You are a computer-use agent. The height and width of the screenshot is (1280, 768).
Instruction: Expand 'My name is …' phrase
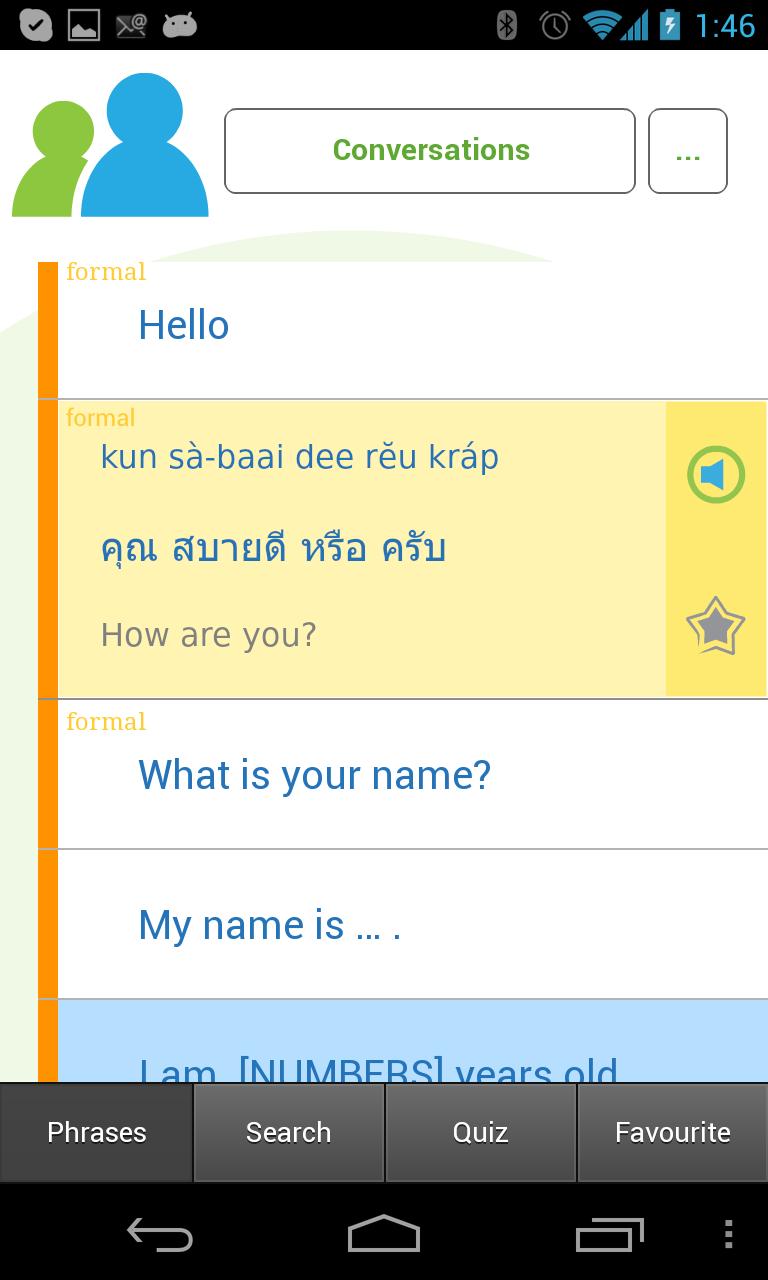click(x=400, y=925)
